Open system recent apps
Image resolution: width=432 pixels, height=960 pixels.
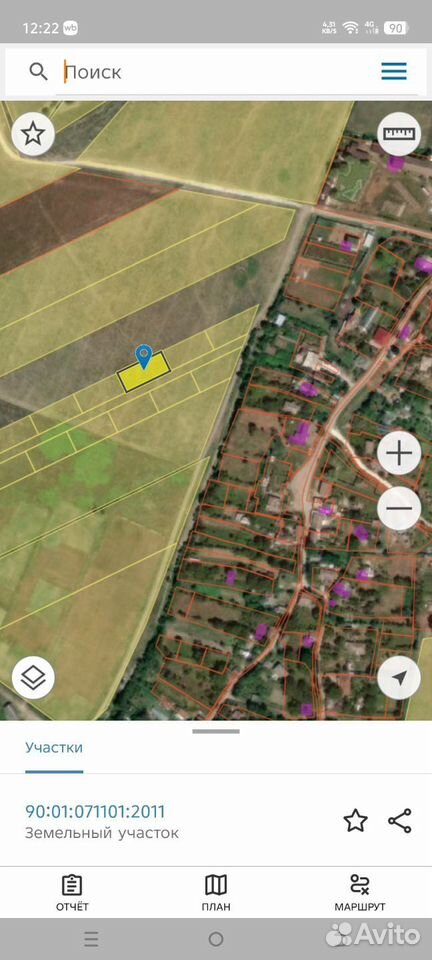click(91, 939)
